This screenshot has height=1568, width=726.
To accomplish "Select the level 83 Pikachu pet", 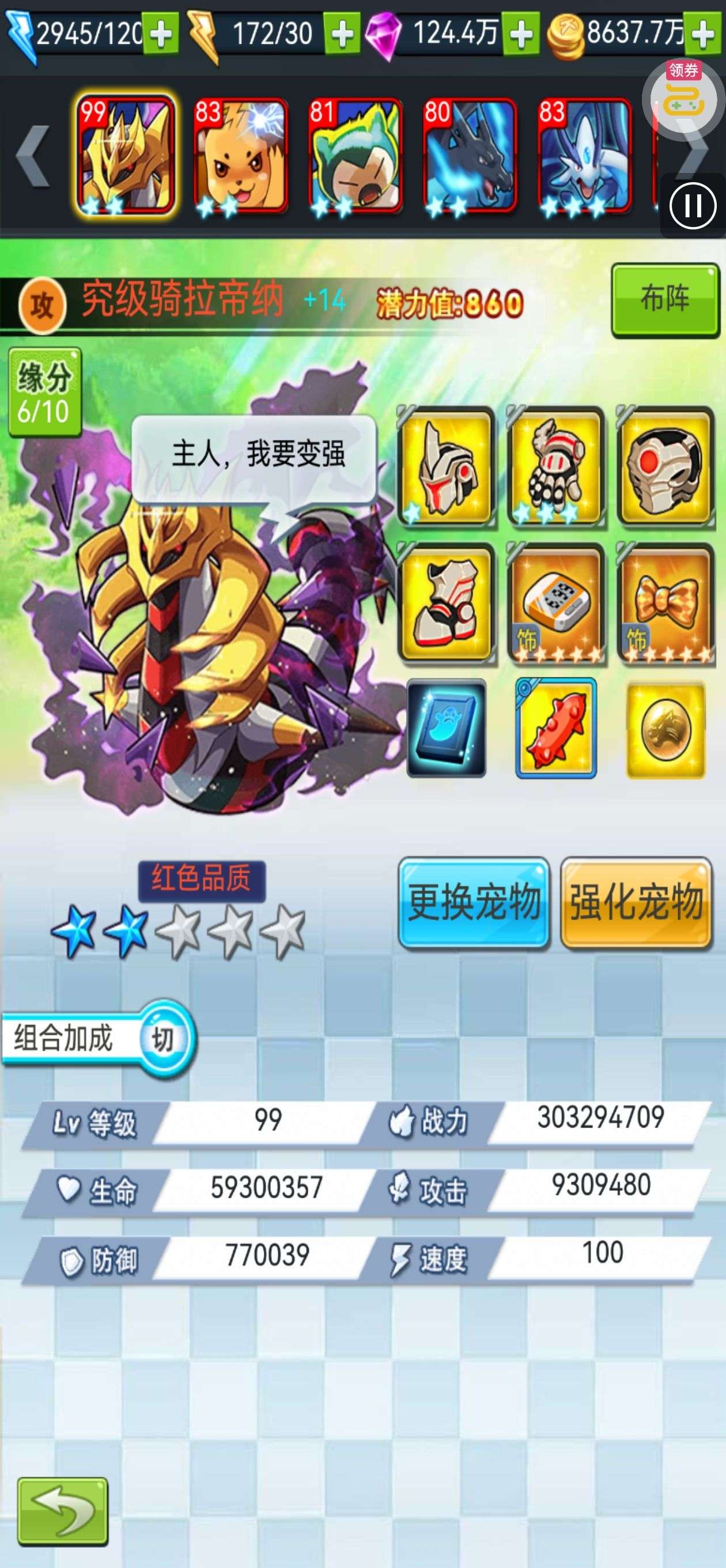I will tap(240, 156).
